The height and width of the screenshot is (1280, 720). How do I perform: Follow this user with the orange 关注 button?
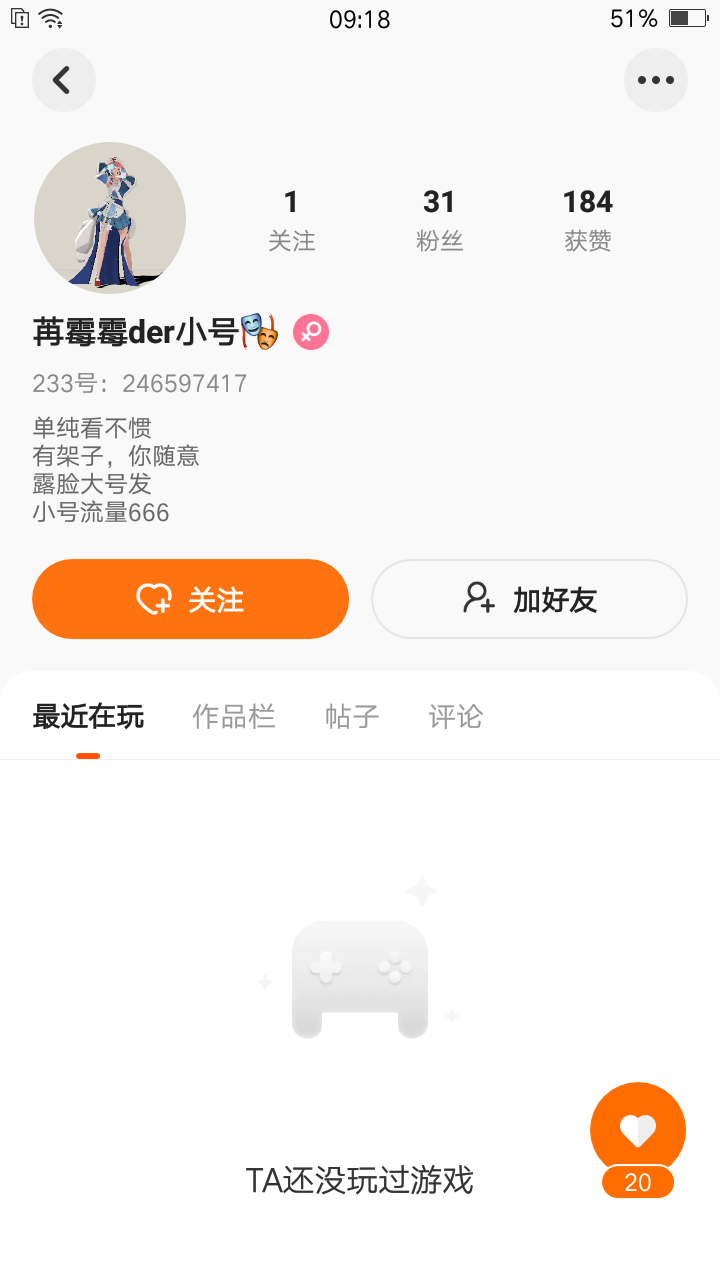pos(190,599)
